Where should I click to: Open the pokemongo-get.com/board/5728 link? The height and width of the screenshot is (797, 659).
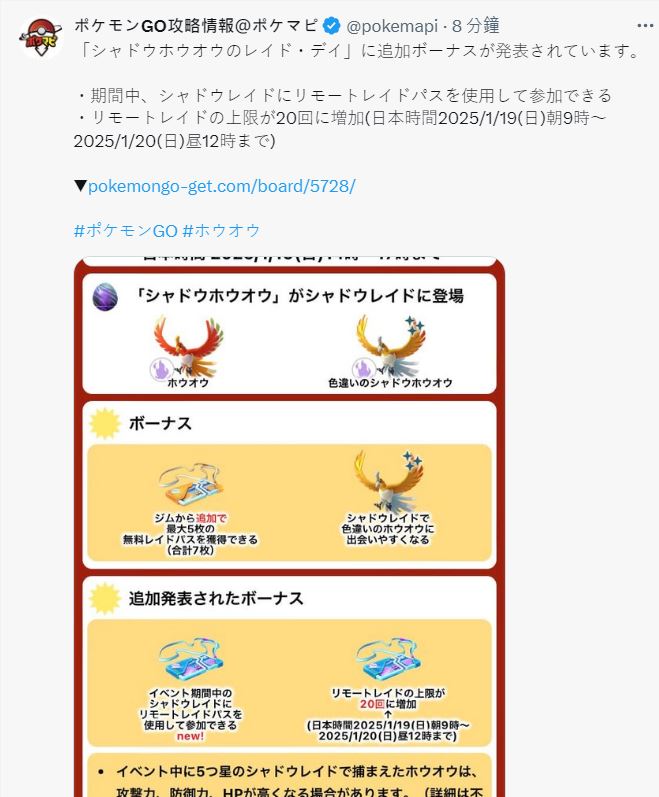[x=221, y=187]
